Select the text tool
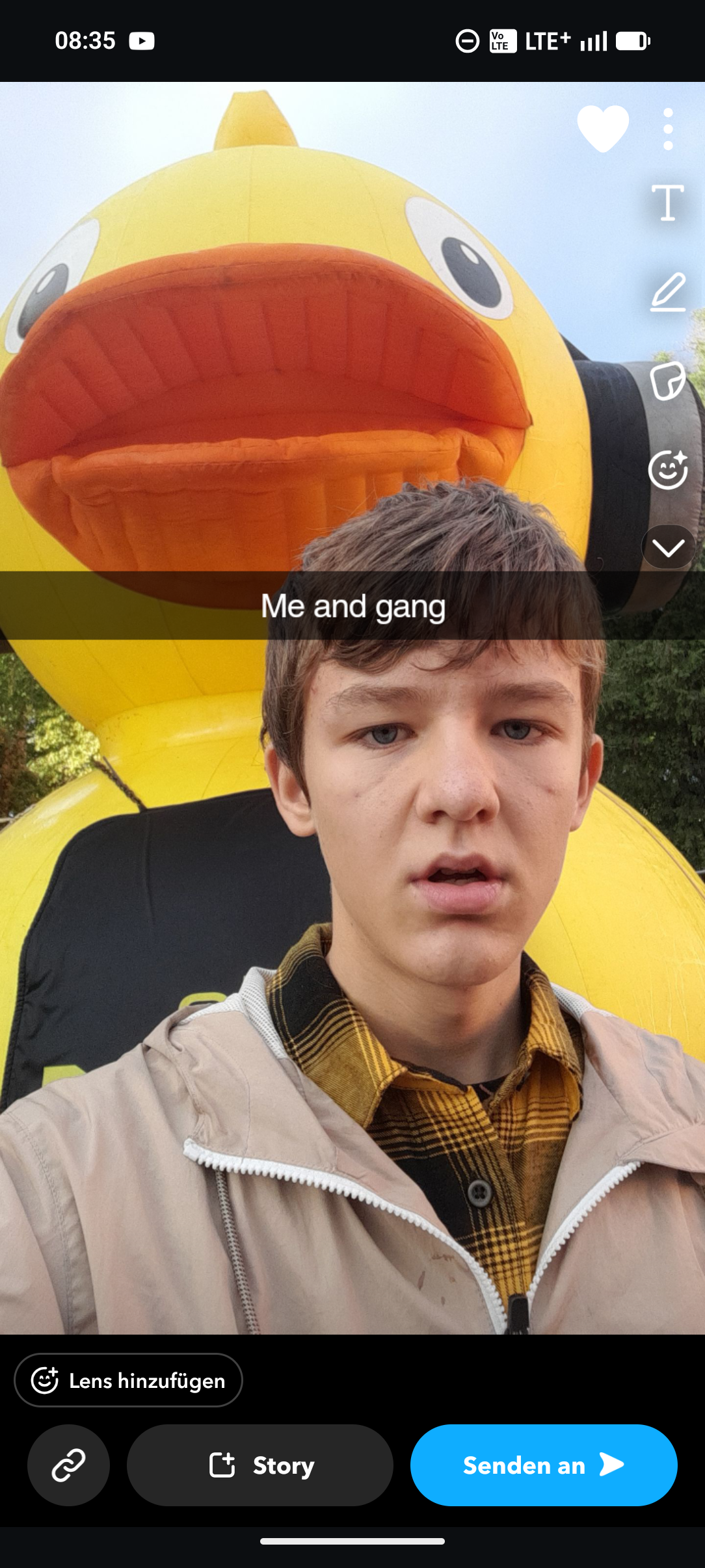The image size is (705, 1568). tap(668, 203)
